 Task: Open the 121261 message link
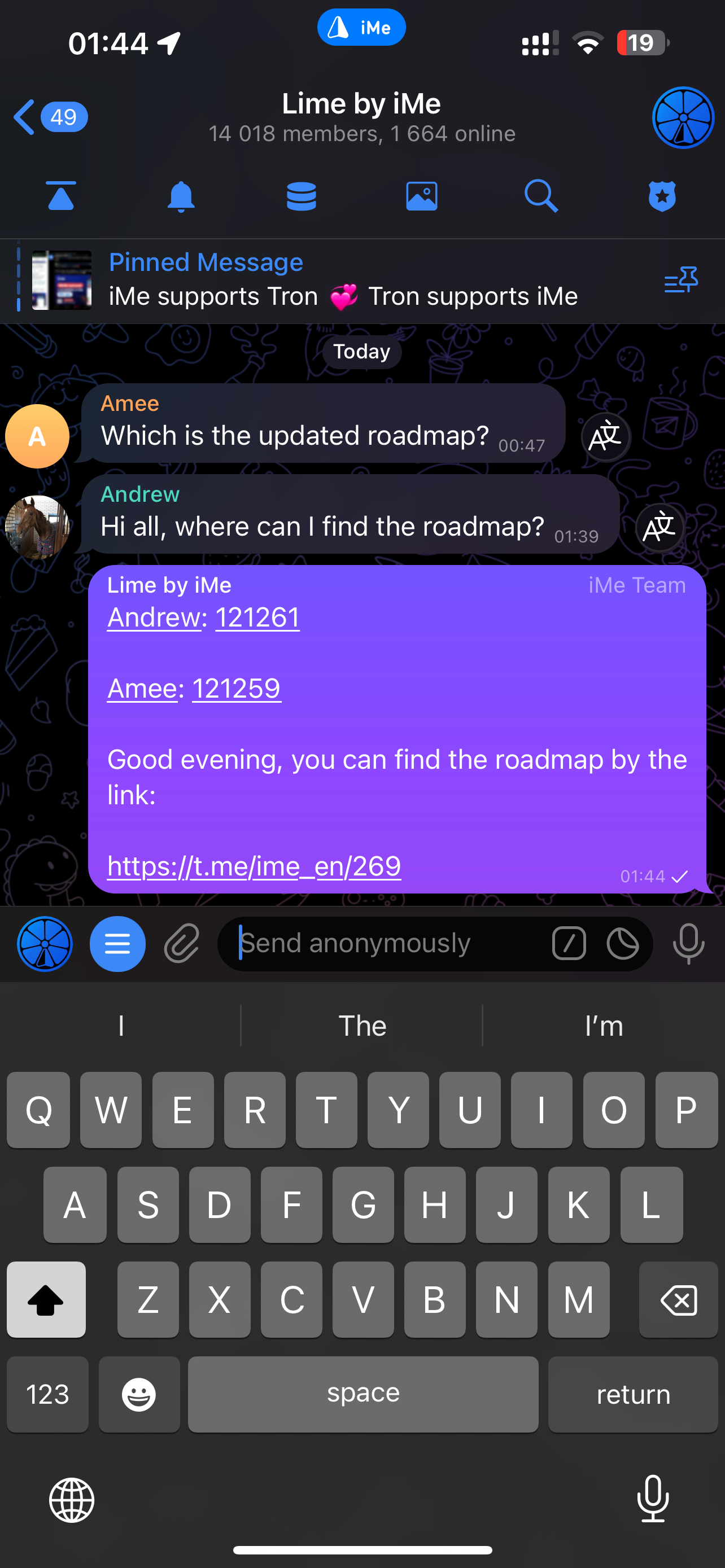(x=257, y=618)
